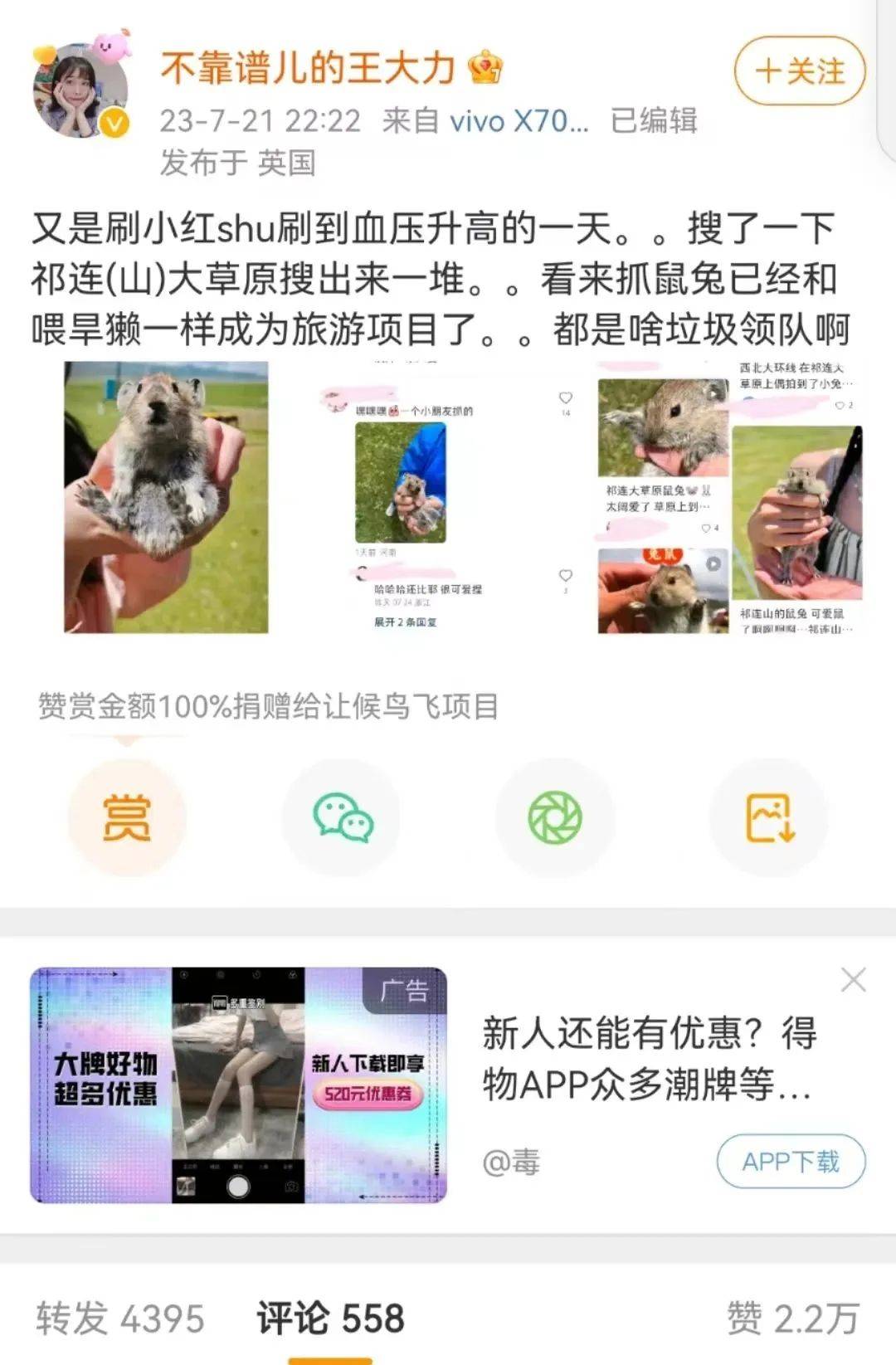Share the post via the WeChat icon

tap(342, 817)
